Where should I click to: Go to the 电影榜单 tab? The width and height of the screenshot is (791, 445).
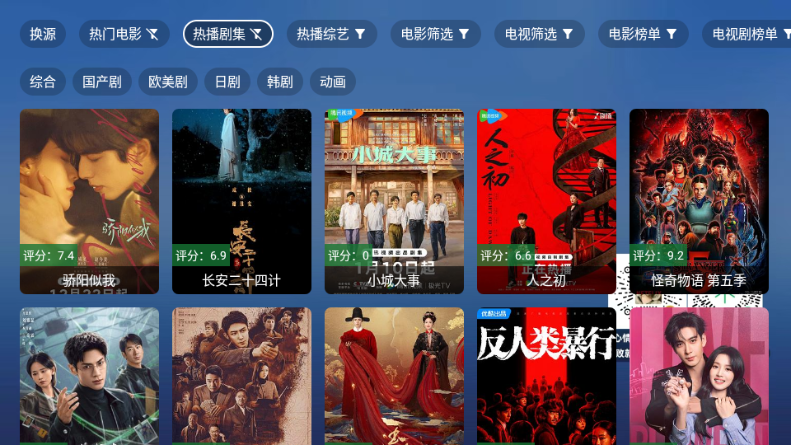coord(643,34)
